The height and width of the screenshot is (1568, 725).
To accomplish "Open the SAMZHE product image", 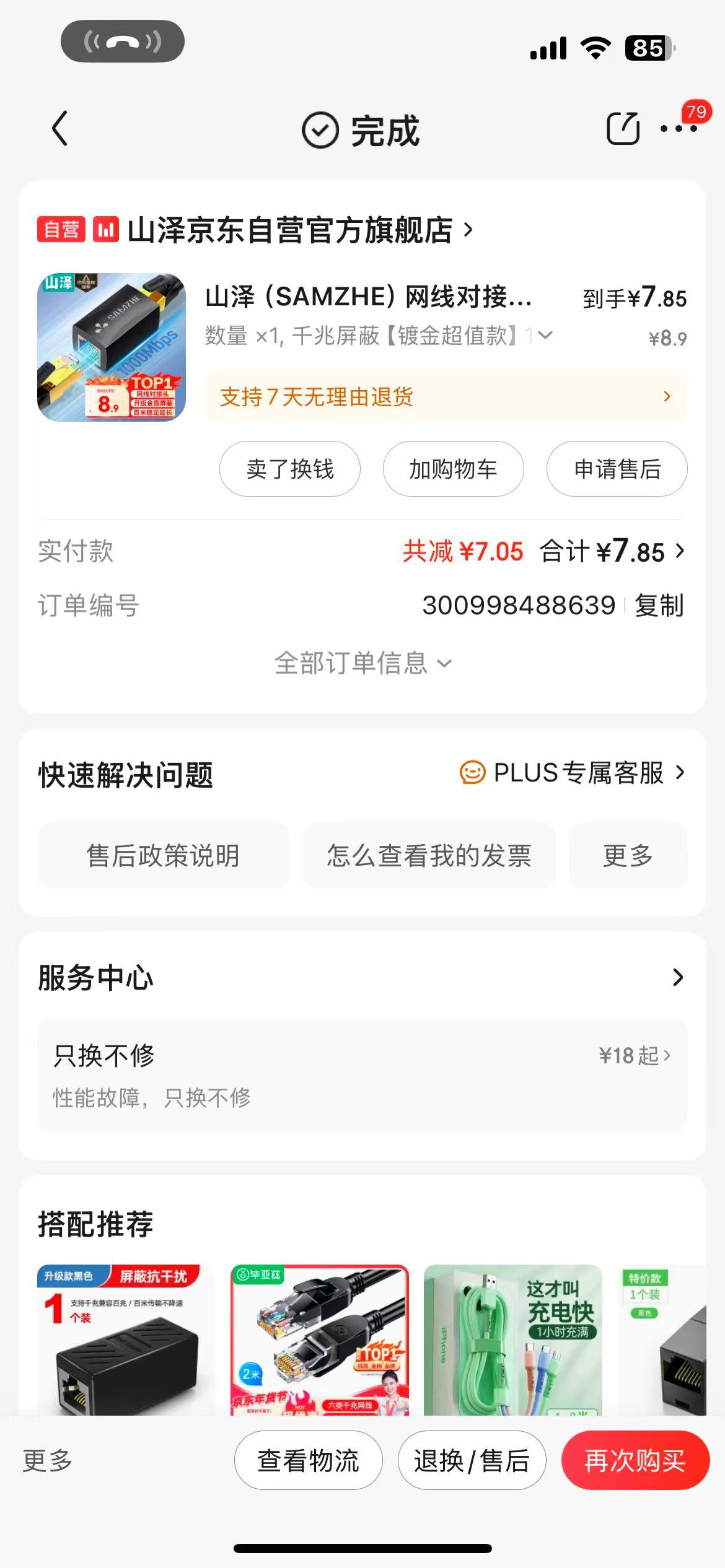I will tap(112, 347).
